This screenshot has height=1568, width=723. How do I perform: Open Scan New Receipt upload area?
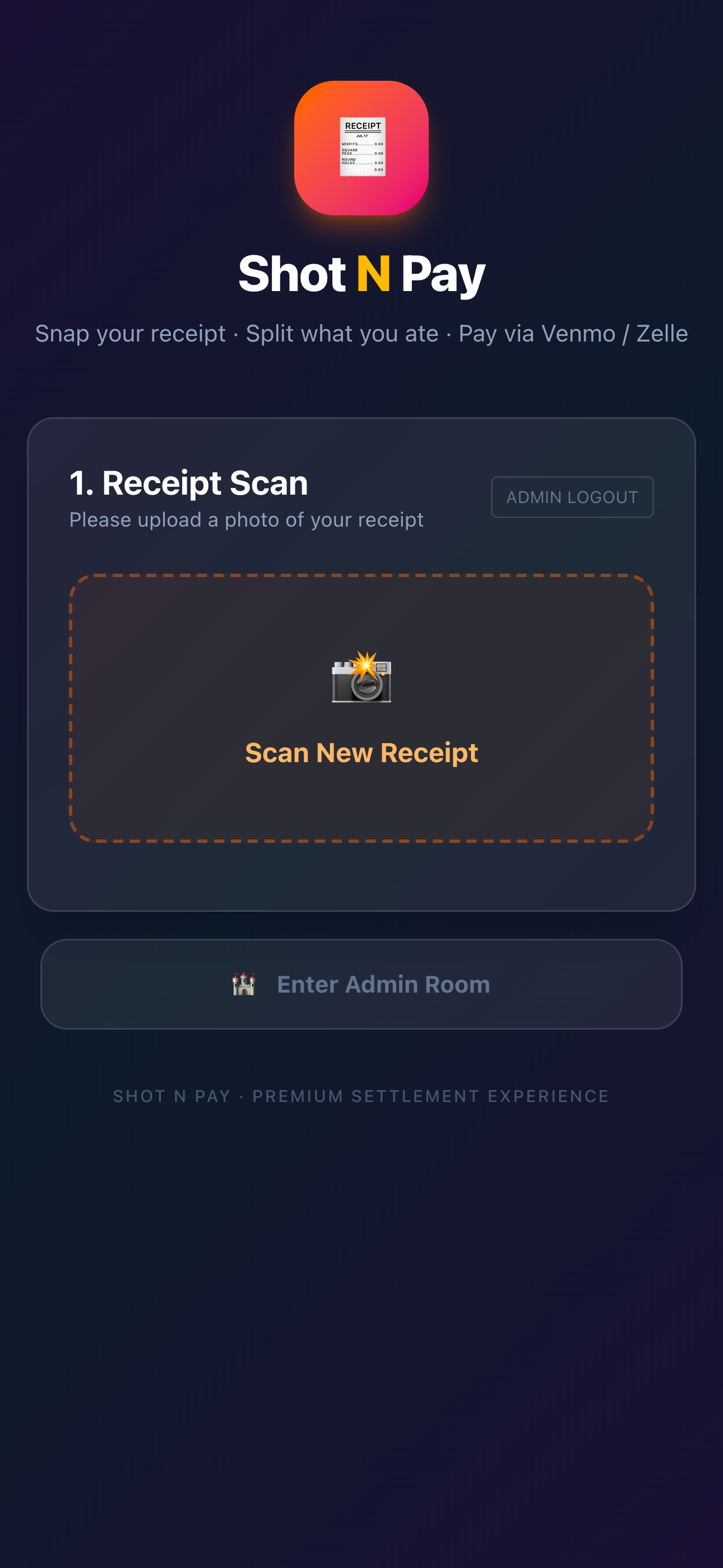click(361, 708)
